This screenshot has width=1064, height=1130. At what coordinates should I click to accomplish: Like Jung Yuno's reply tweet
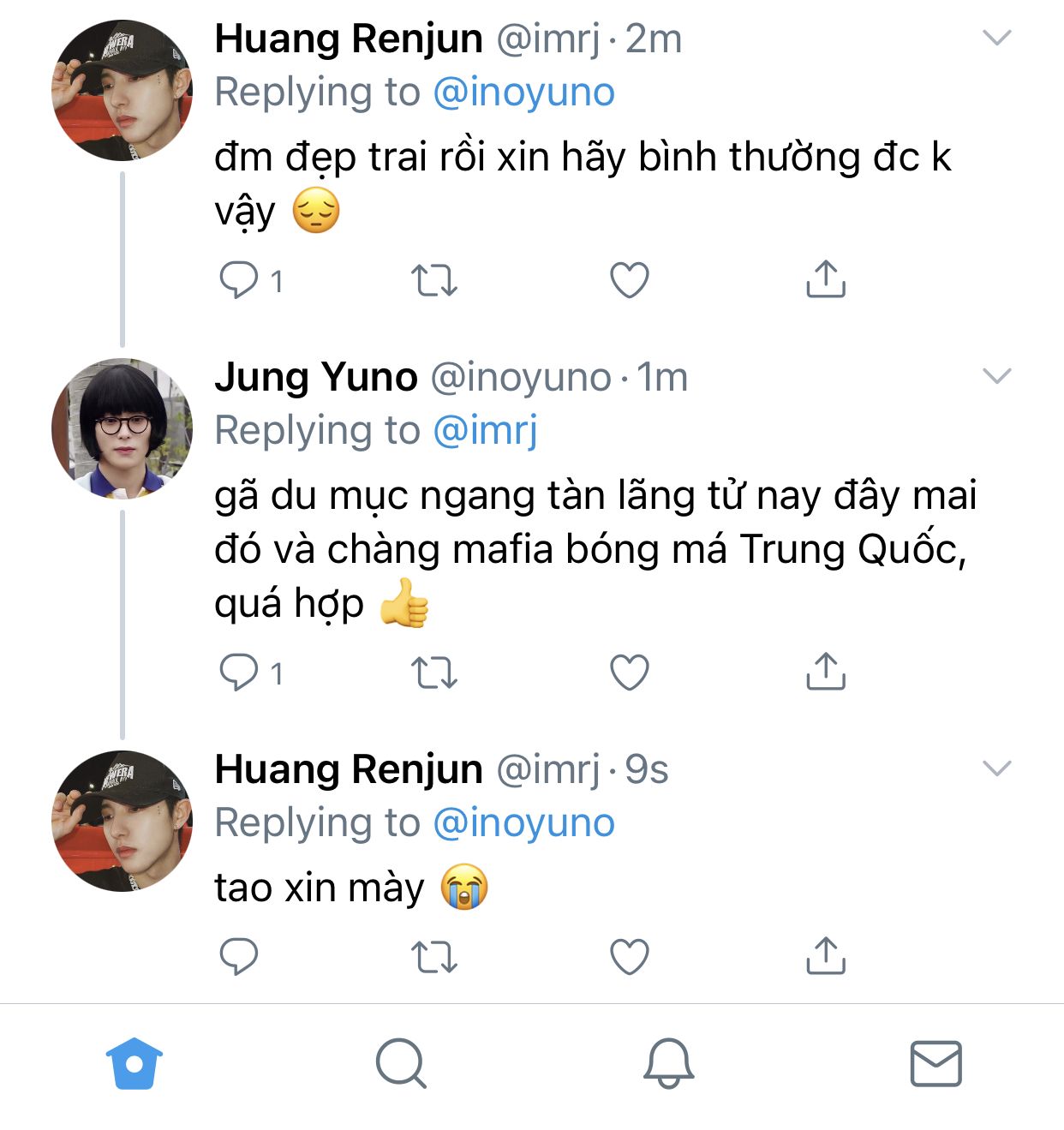coord(630,673)
